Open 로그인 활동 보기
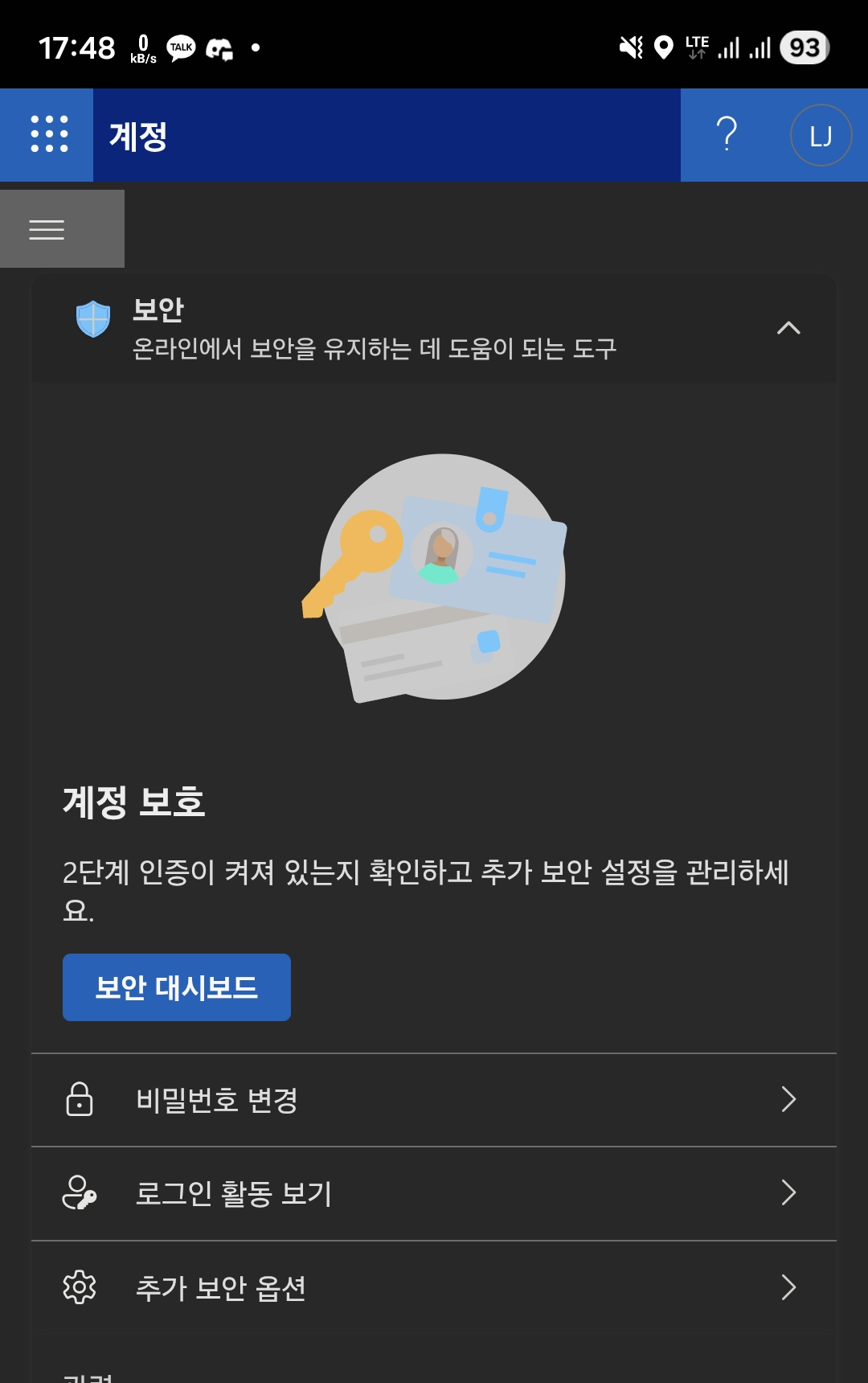 (434, 1193)
